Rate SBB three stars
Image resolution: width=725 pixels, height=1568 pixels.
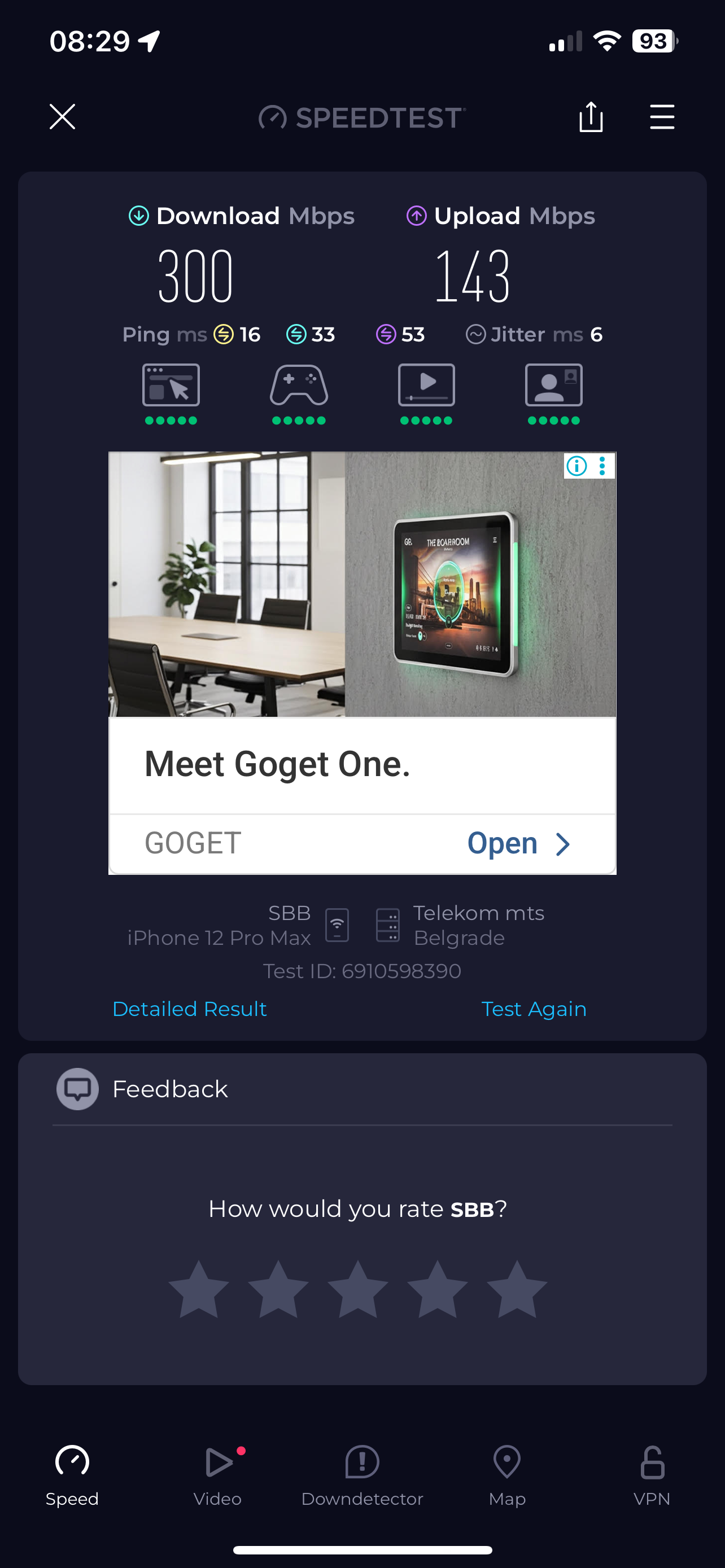tap(358, 1289)
